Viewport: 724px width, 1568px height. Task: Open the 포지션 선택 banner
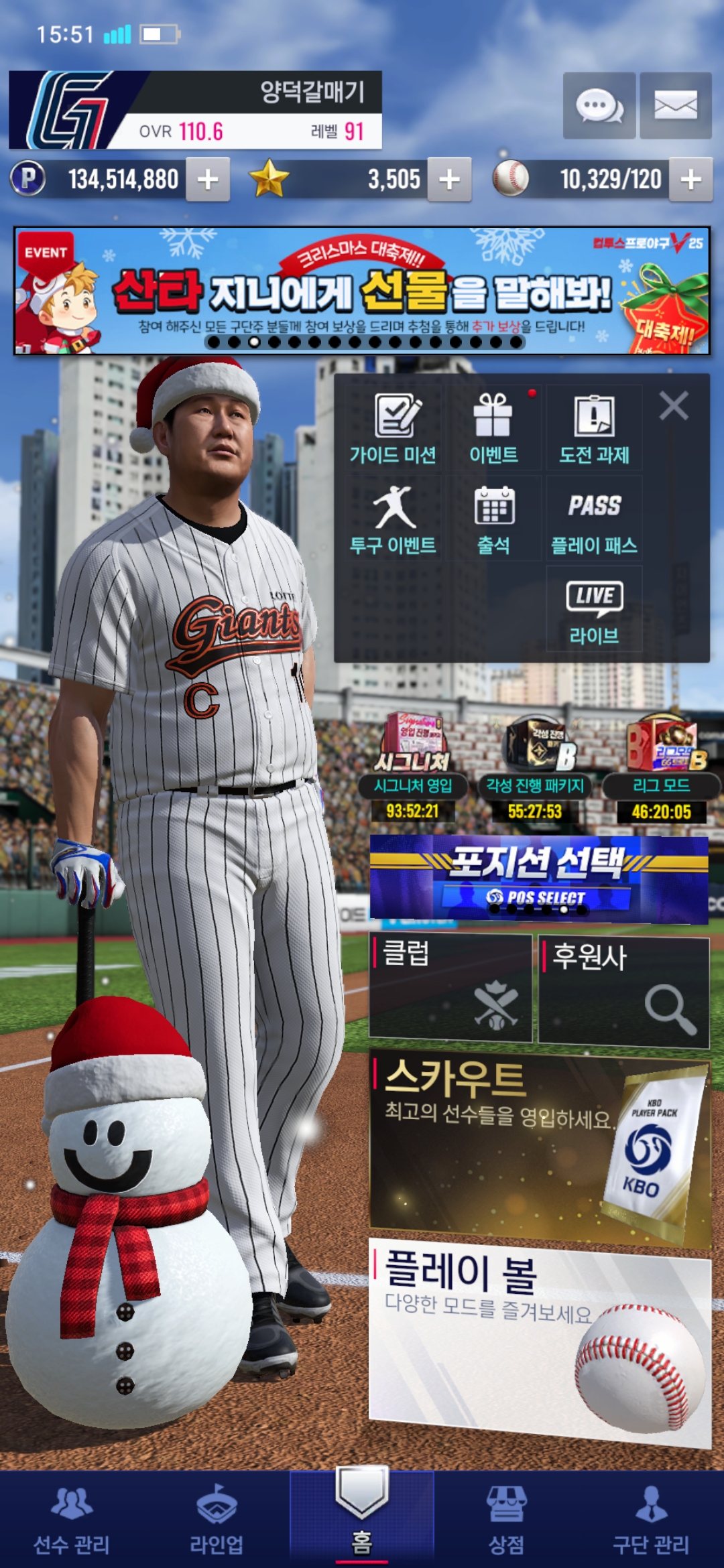pos(539,879)
